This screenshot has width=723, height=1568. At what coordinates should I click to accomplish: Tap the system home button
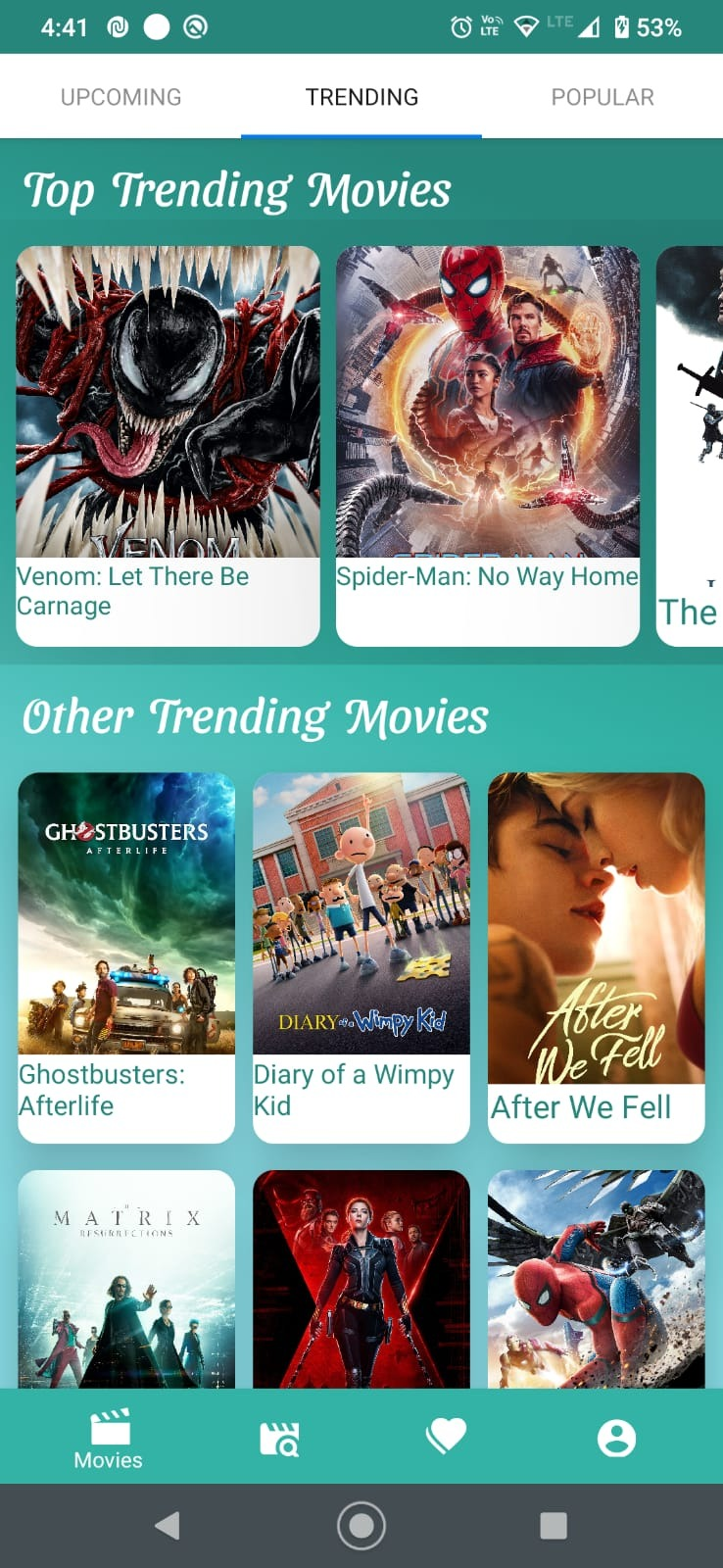tap(361, 1525)
